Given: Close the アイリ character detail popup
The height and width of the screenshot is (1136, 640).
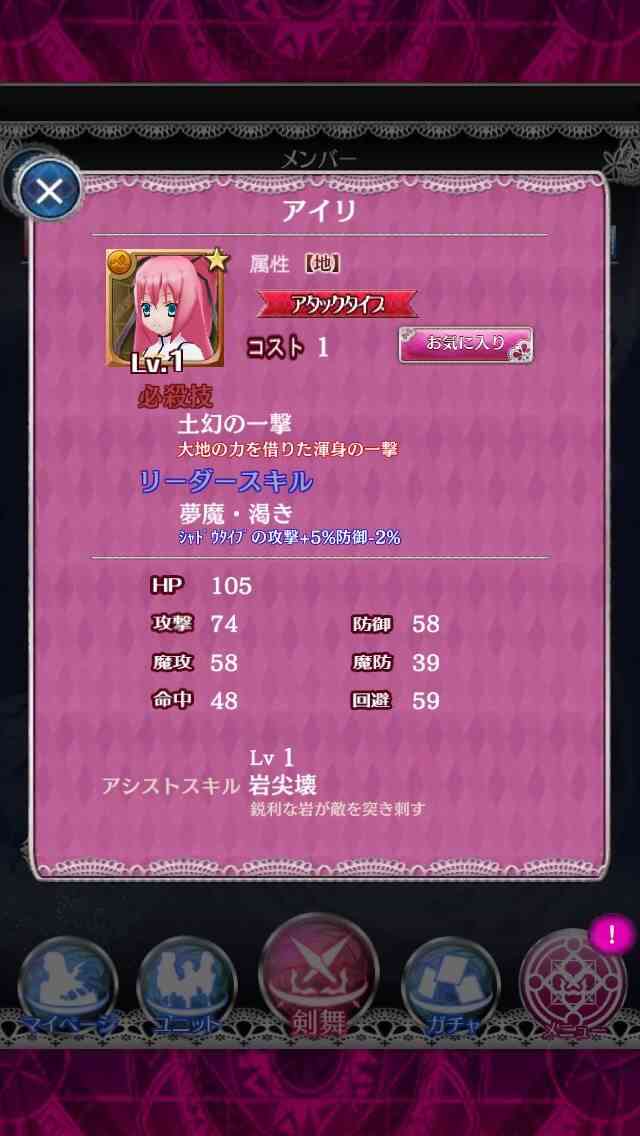Looking at the screenshot, I should tap(49, 191).
